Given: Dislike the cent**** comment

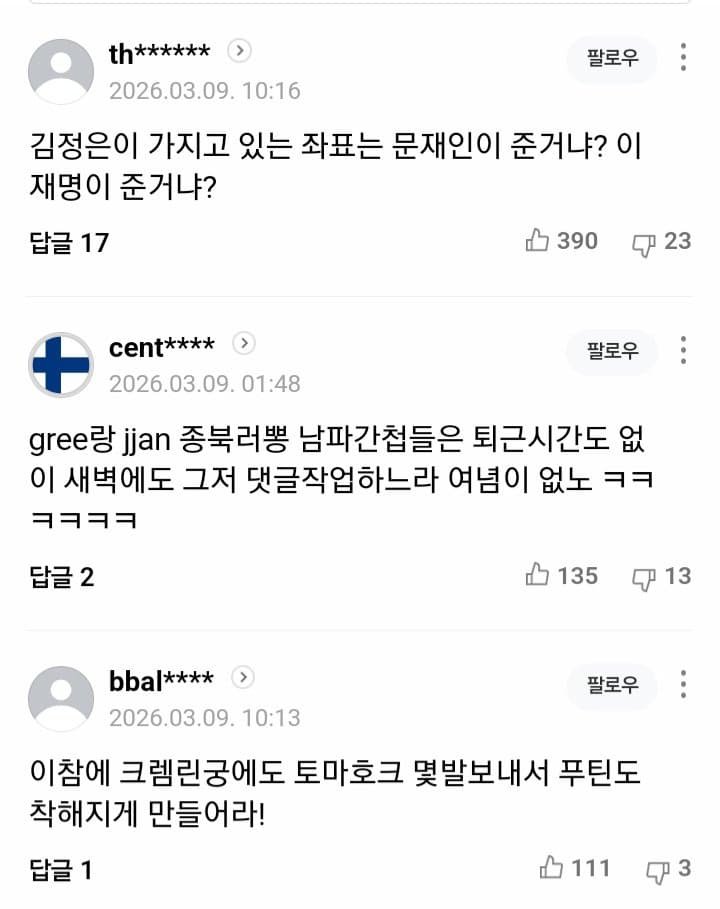Looking at the screenshot, I should click(x=661, y=576).
